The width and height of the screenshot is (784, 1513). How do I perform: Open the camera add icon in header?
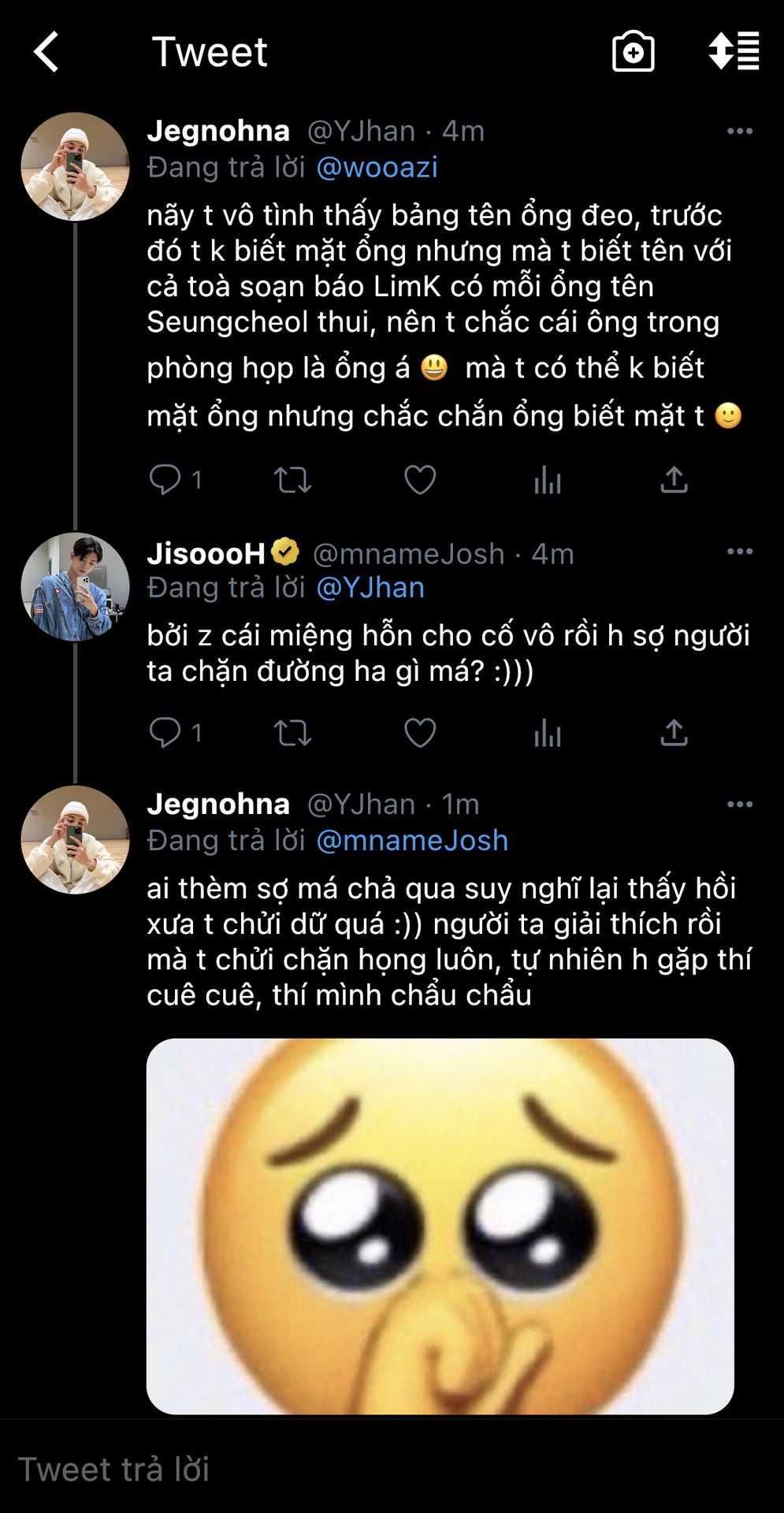[x=634, y=52]
